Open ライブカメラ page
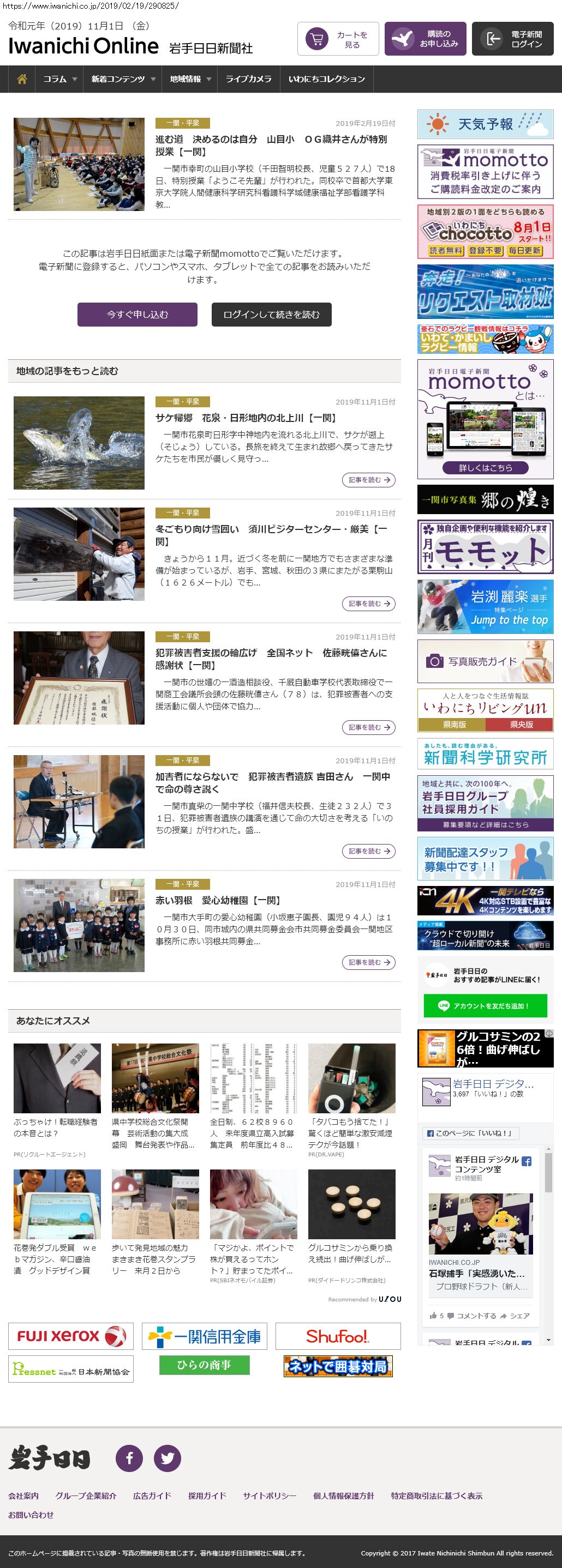 (x=248, y=79)
